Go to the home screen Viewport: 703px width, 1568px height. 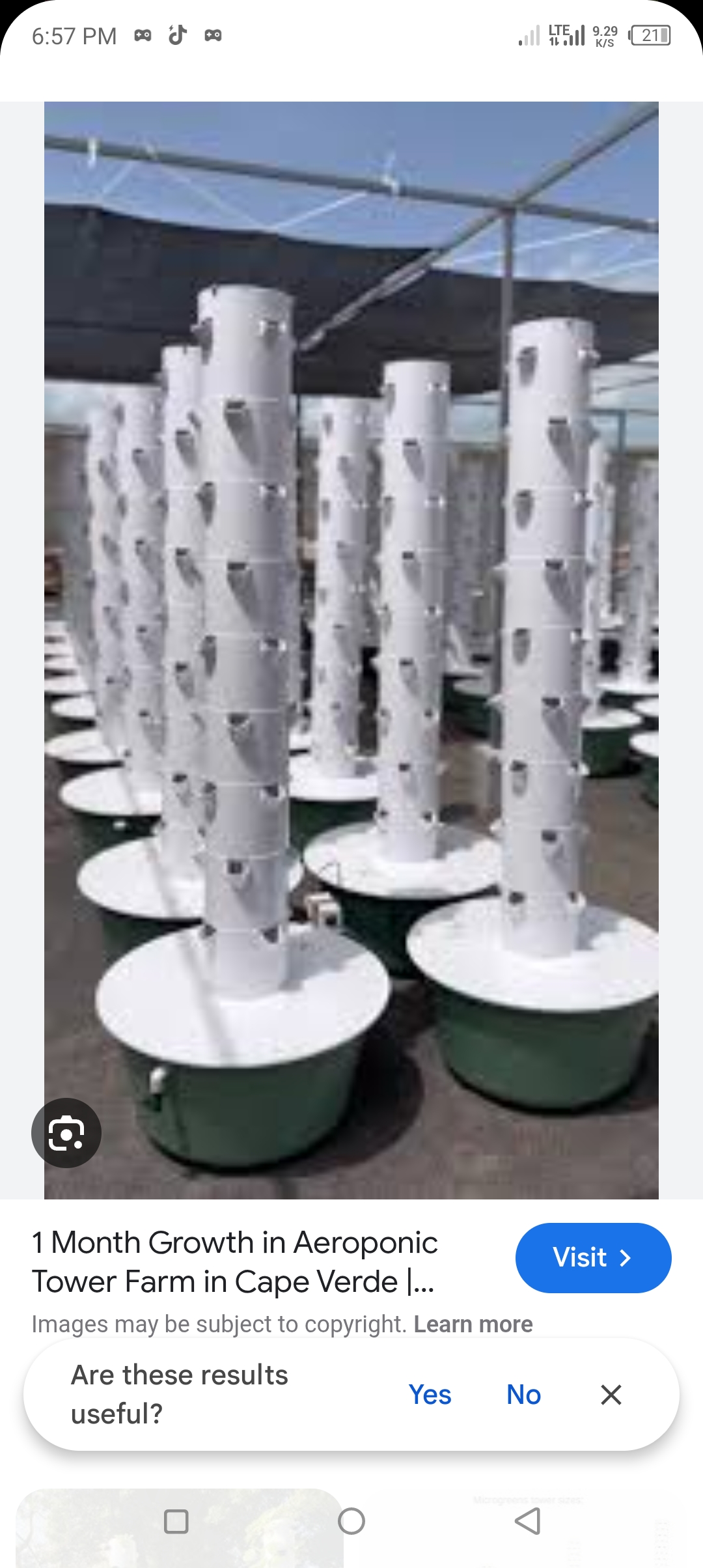(351, 1521)
